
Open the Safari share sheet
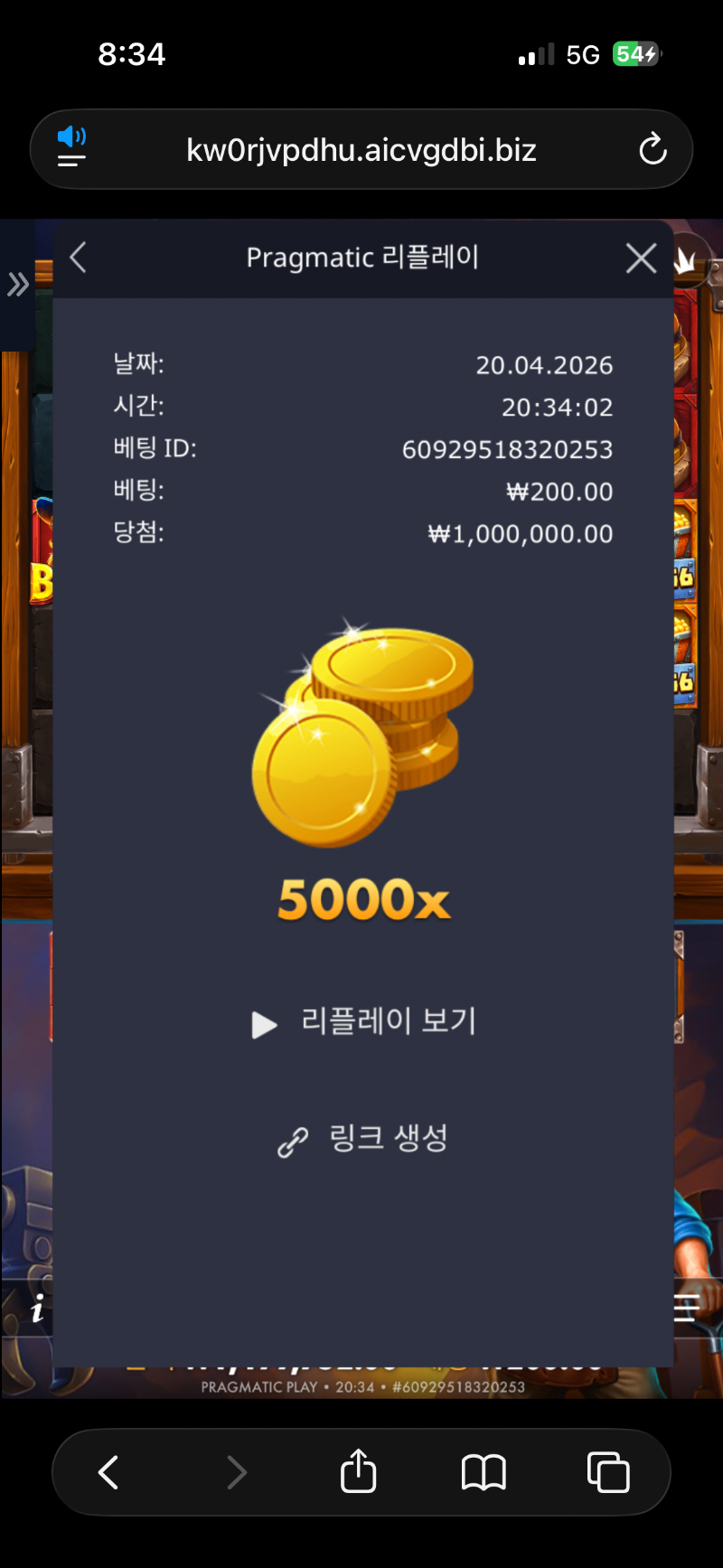(359, 1472)
